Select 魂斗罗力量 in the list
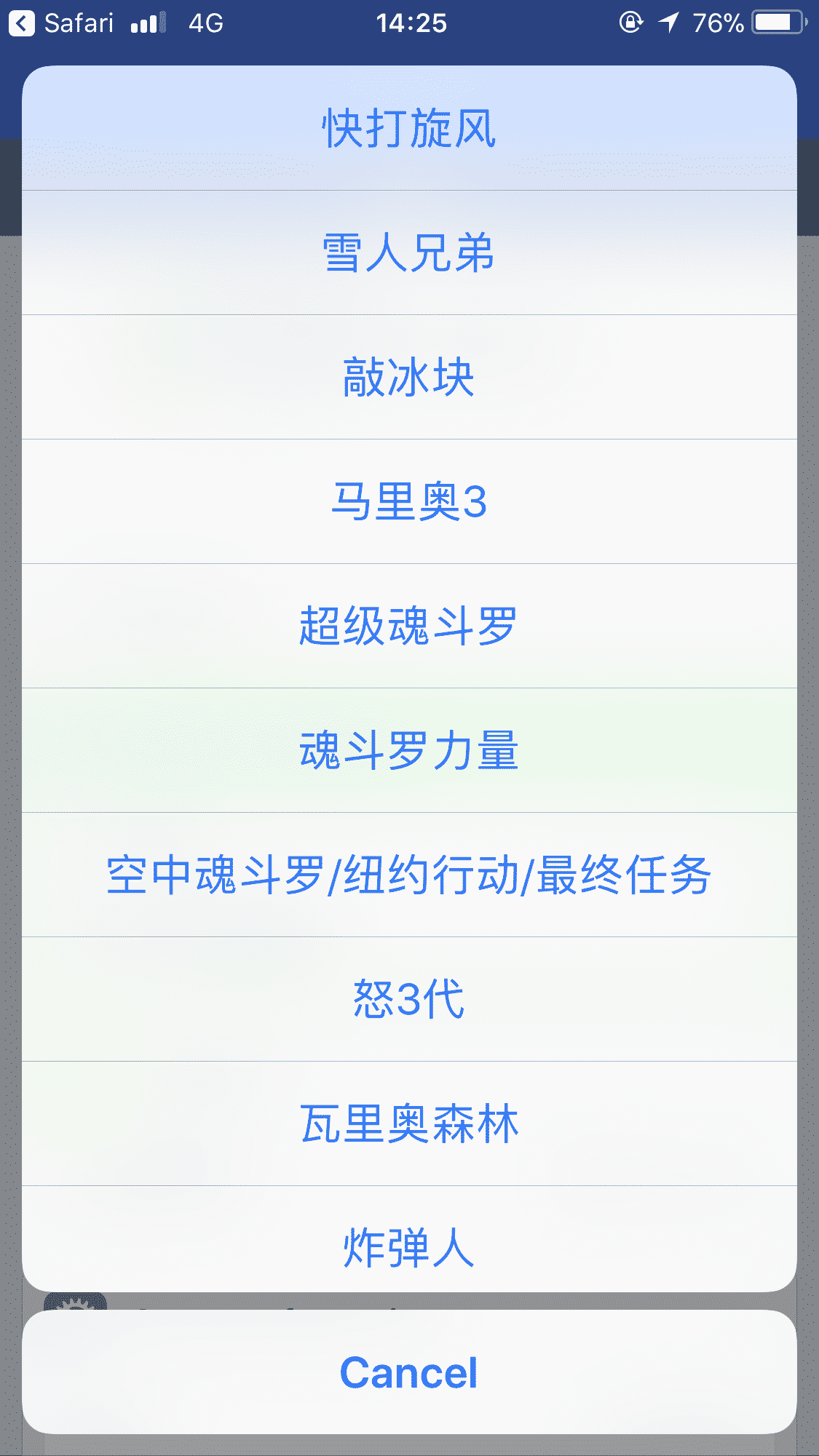Viewport: 819px width, 1456px height. 409,749
